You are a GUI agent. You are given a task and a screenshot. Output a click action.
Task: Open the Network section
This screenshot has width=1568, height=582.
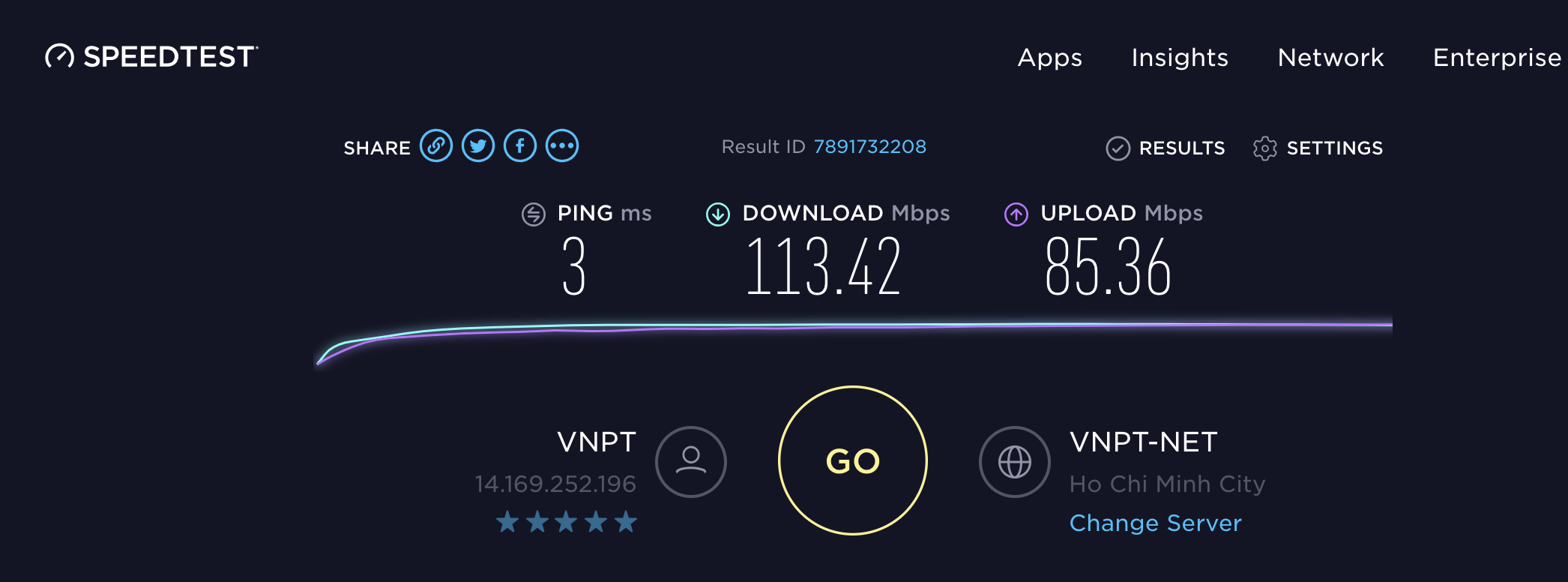pyautogui.click(x=1330, y=58)
